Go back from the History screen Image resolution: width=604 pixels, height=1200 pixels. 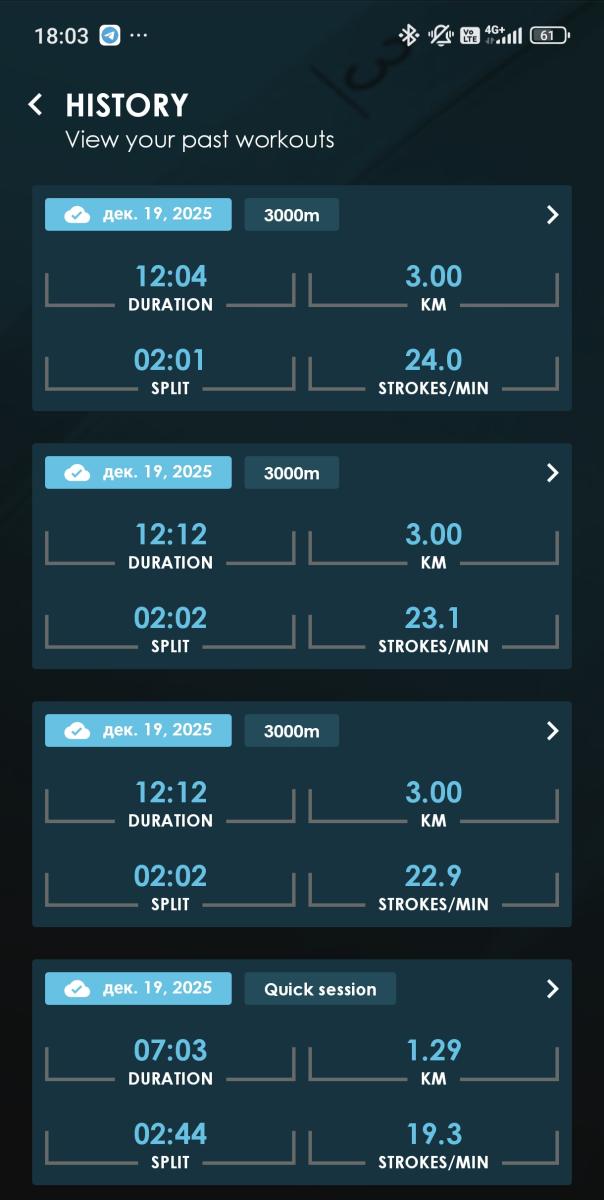point(36,105)
